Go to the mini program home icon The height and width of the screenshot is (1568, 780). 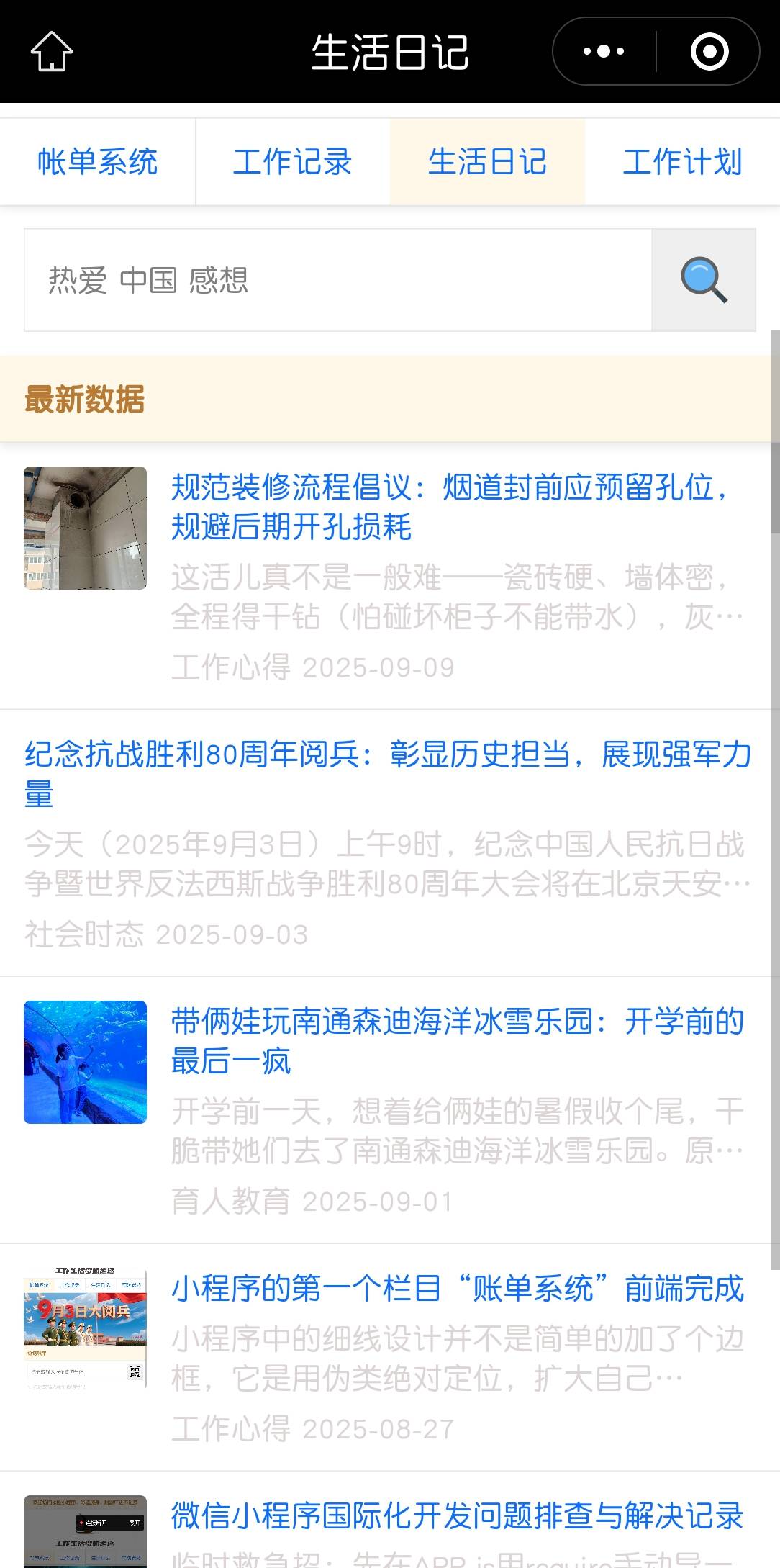pos(52,52)
